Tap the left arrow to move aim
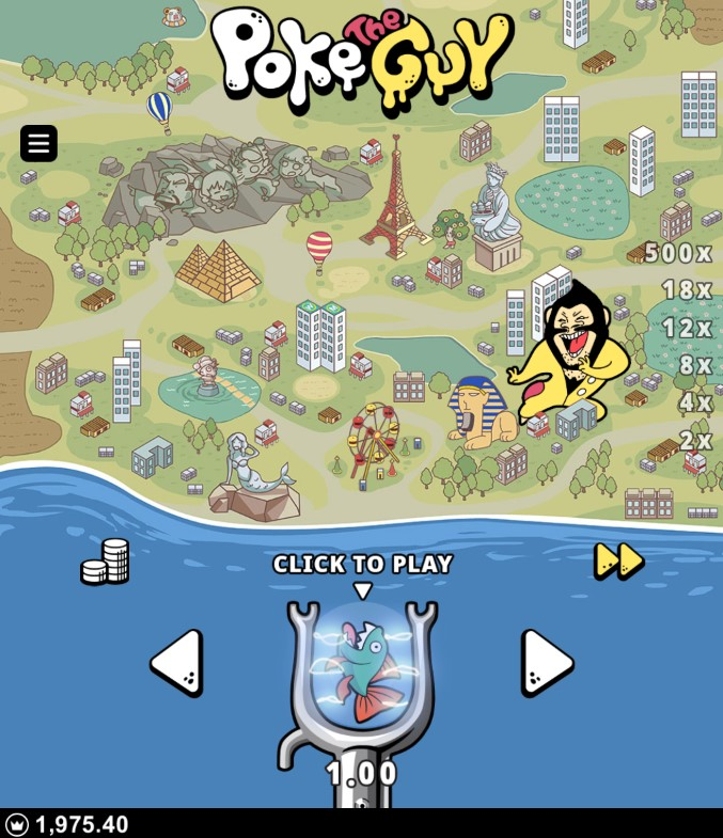 point(178,662)
